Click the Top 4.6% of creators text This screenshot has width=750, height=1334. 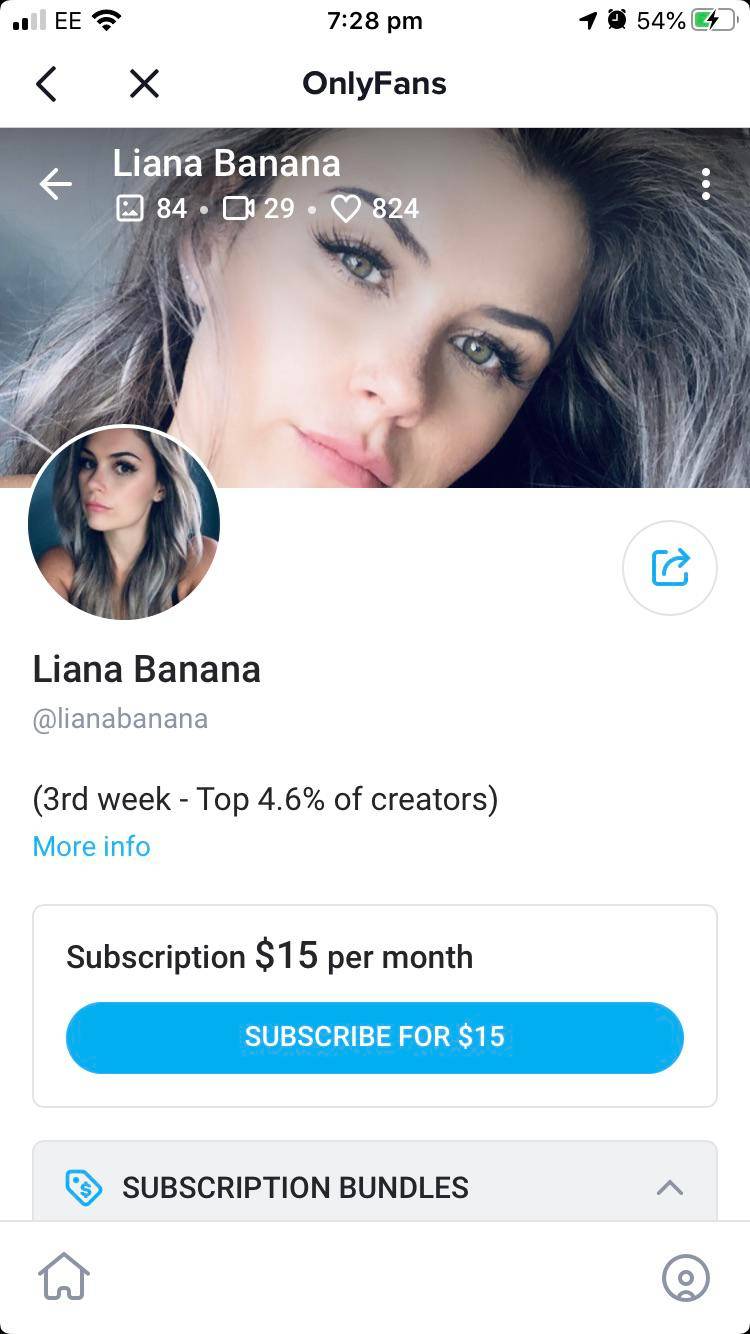tap(264, 798)
